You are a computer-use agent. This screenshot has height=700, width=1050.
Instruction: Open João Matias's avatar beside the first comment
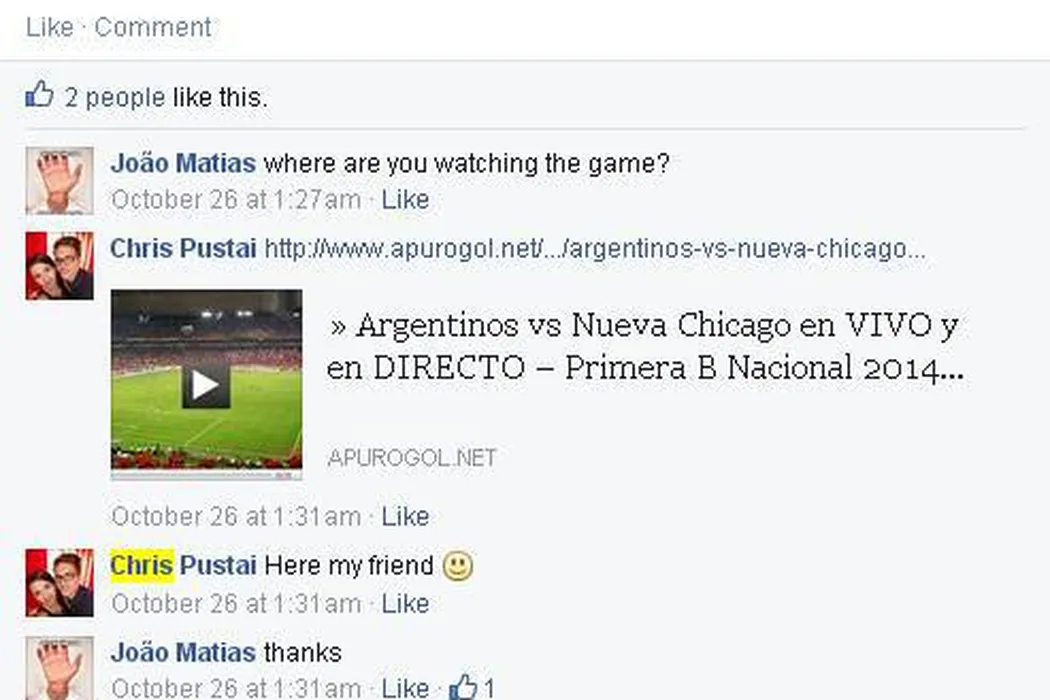point(59,180)
